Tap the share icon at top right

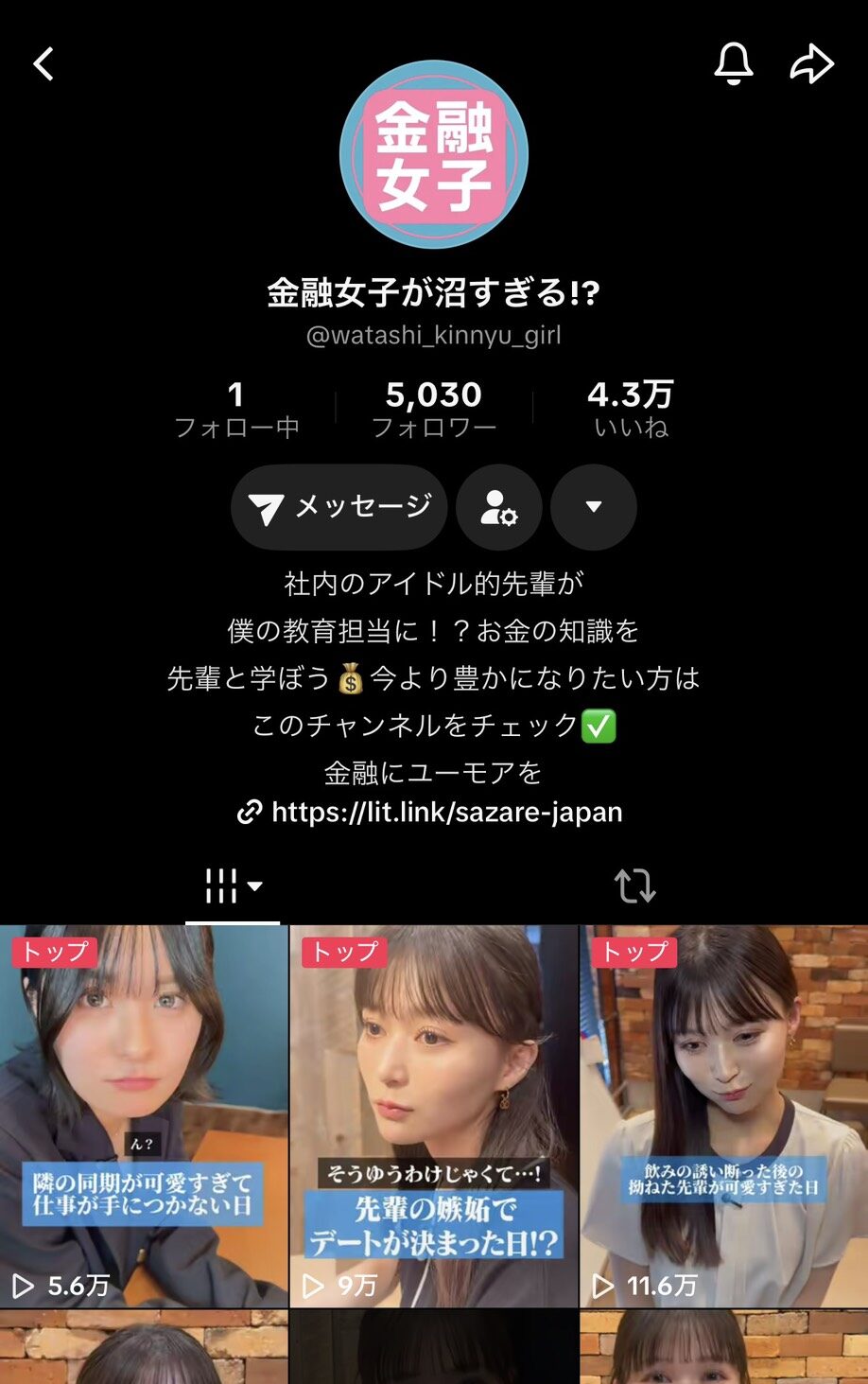pyautogui.click(x=809, y=64)
